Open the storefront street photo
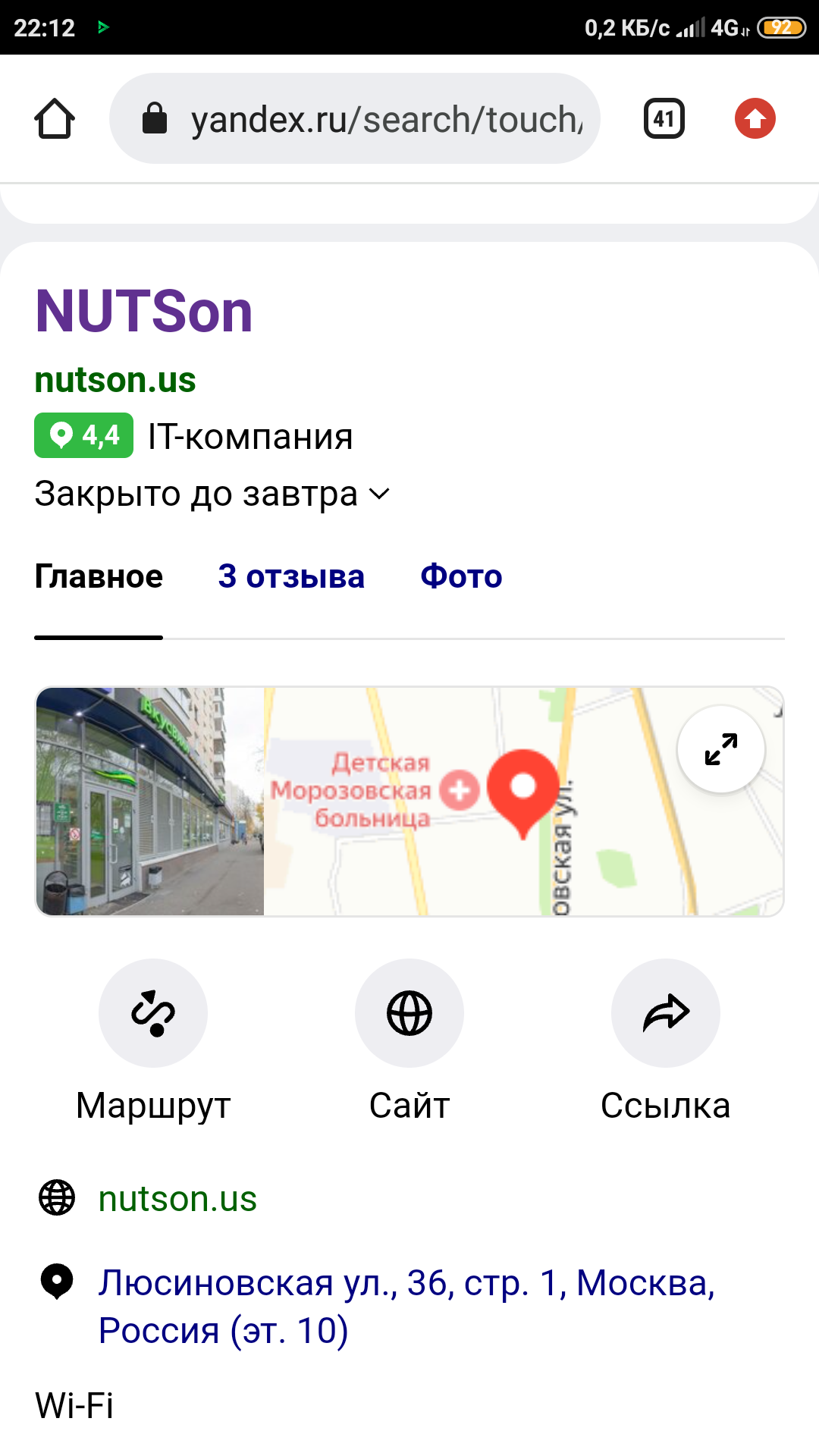 click(x=150, y=801)
